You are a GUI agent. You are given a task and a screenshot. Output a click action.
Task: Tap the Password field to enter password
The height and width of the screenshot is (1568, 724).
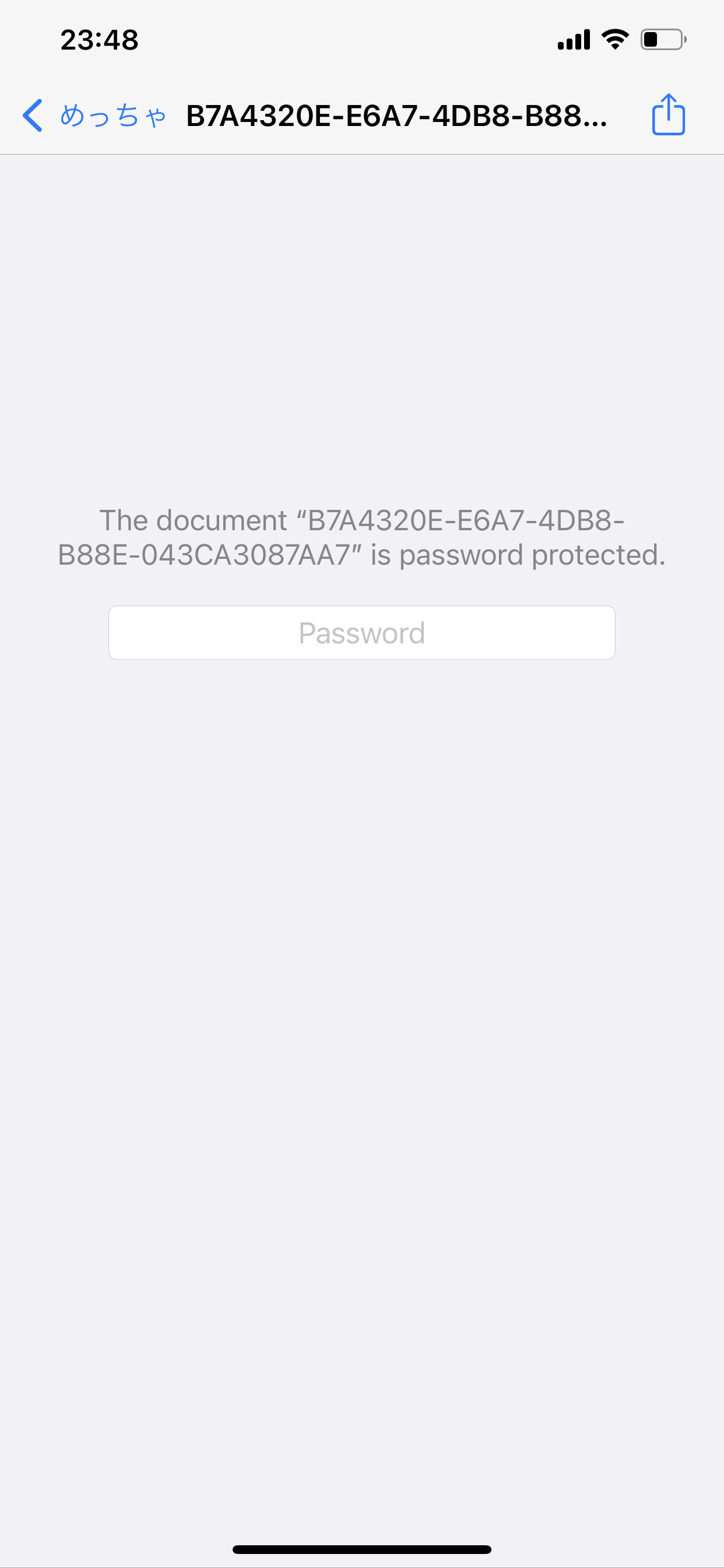tap(362, 632)
